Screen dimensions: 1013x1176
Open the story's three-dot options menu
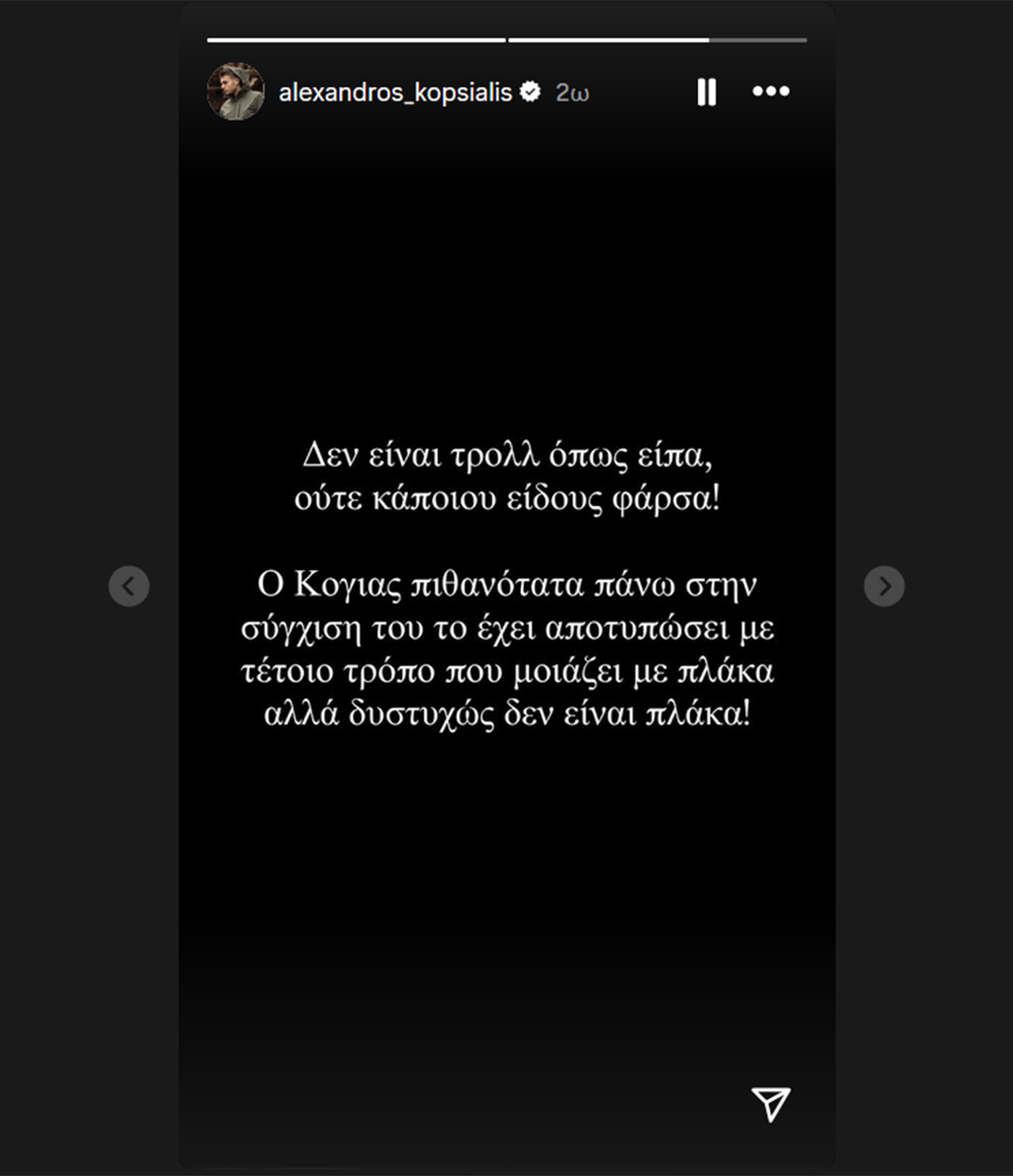point(770,92)
